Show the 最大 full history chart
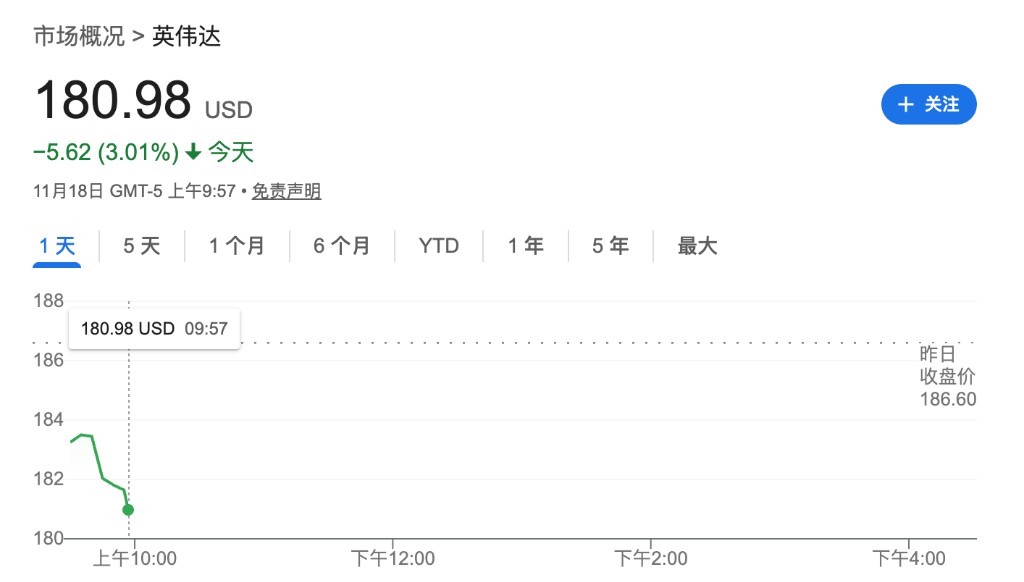This screenshot has width=1024, height=582. (697, 246)
